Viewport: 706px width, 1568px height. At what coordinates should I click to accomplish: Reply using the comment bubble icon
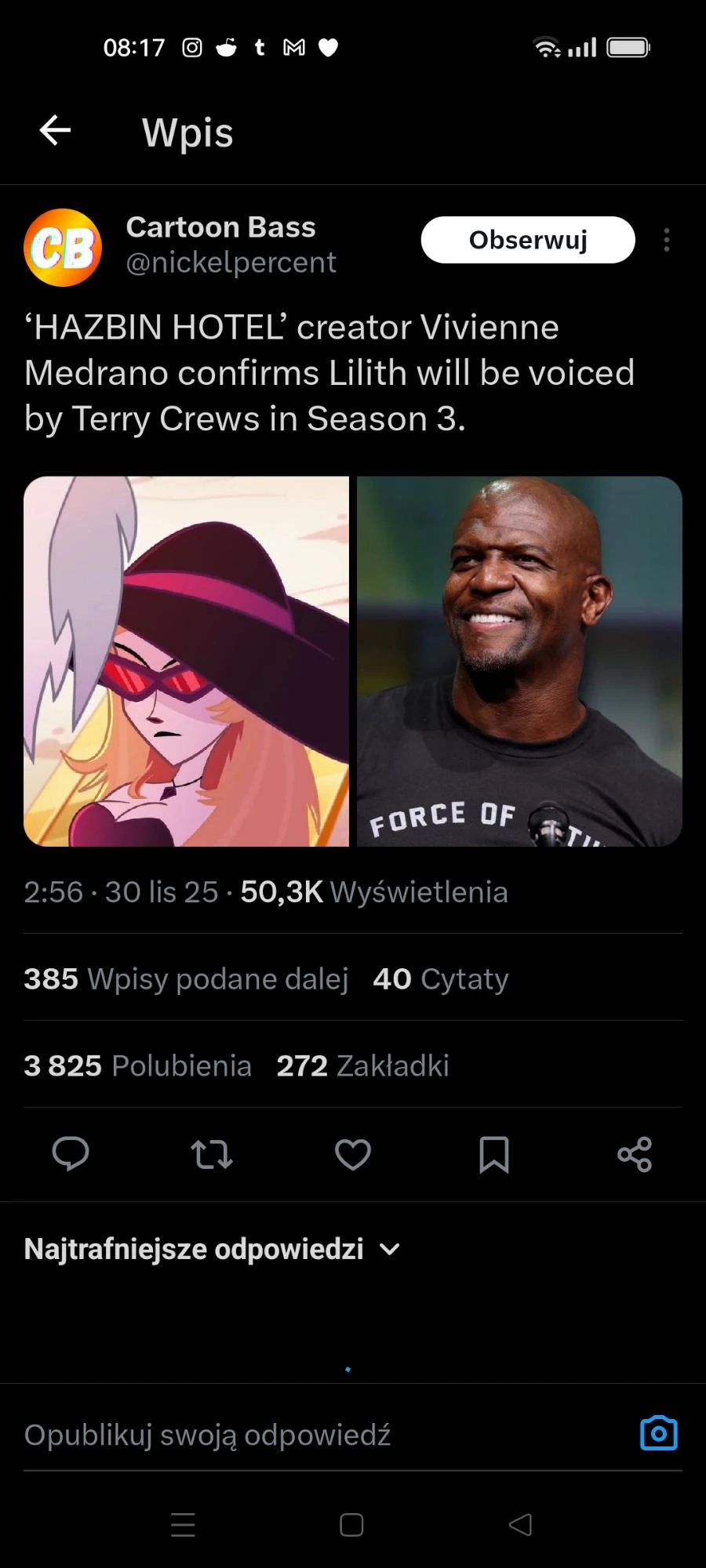(x=71, y=1154)
